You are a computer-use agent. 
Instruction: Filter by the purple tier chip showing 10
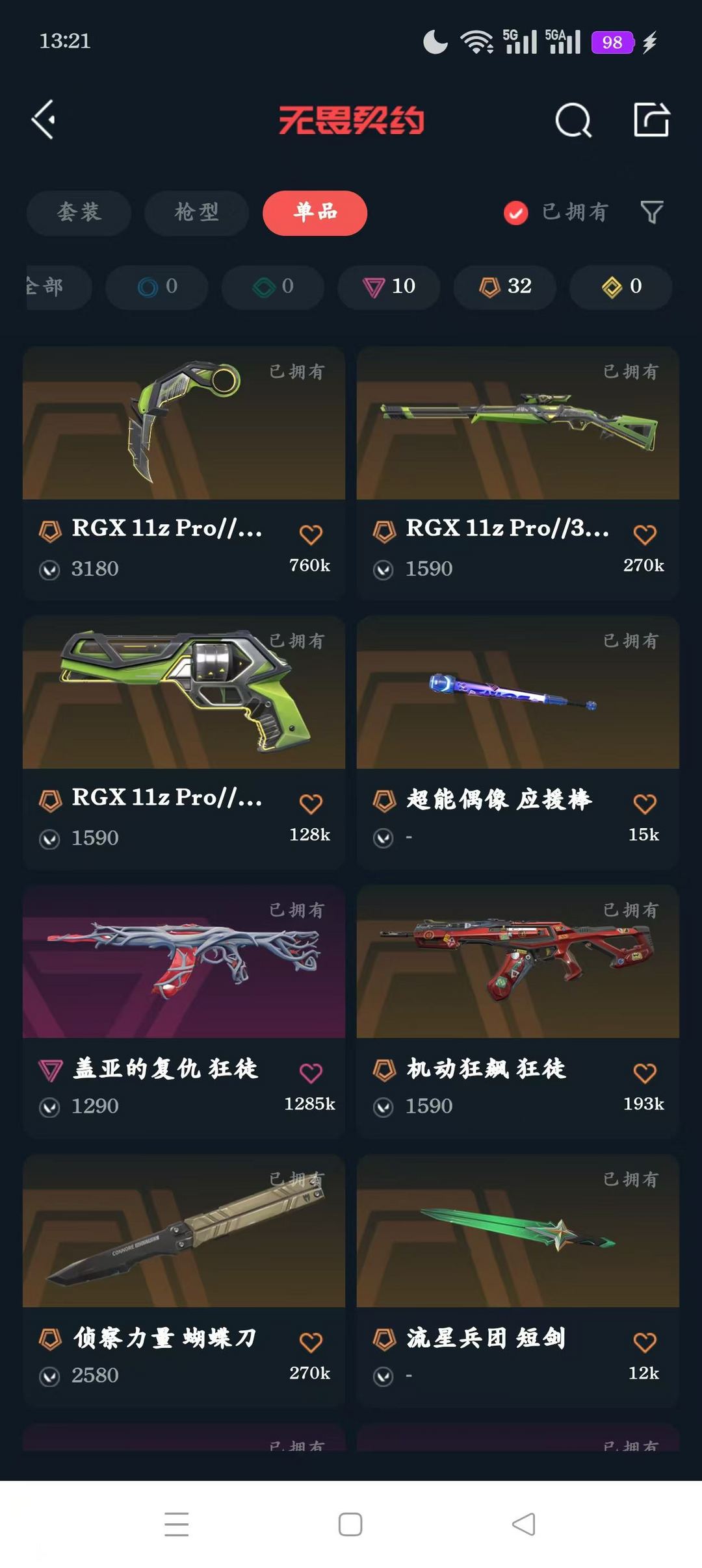point(389,286)
